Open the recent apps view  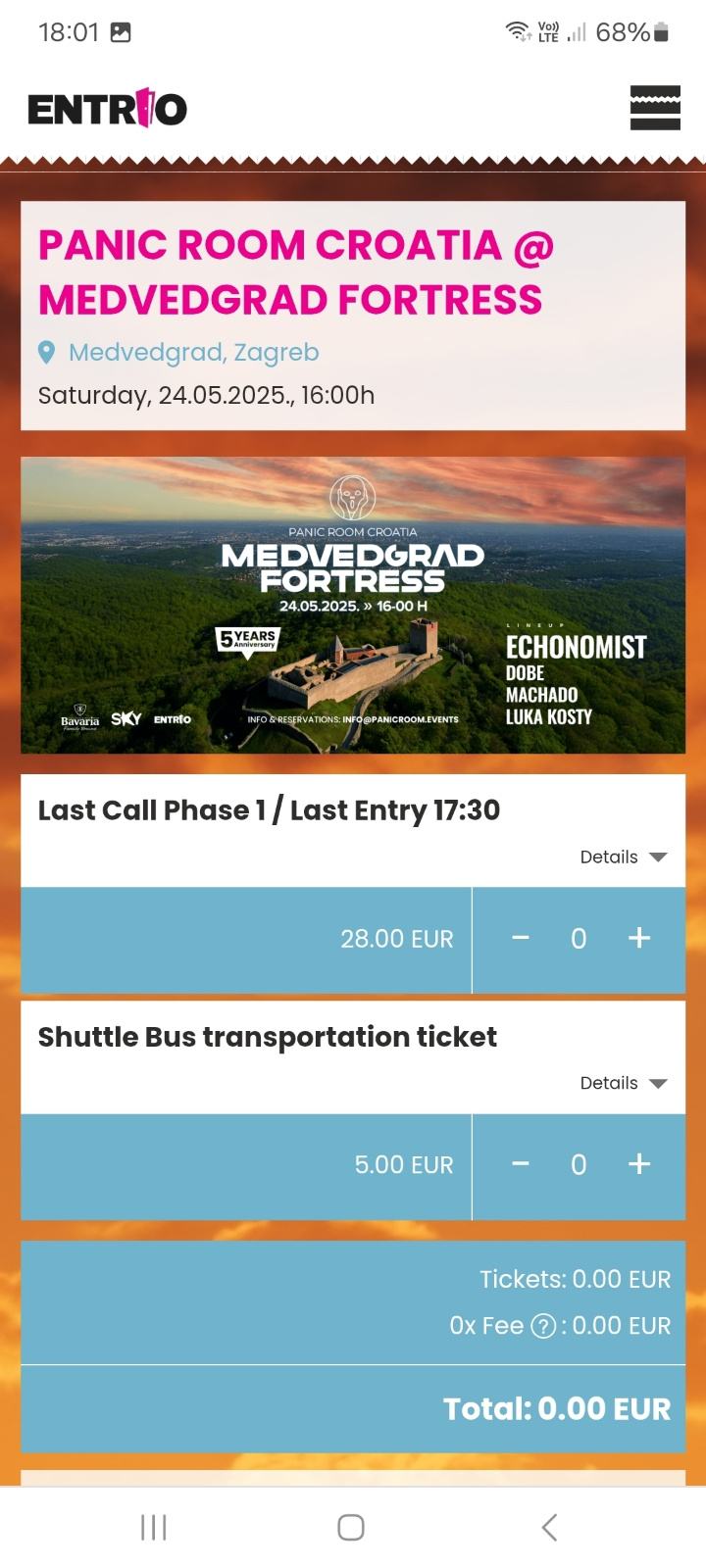(154, 1527)
